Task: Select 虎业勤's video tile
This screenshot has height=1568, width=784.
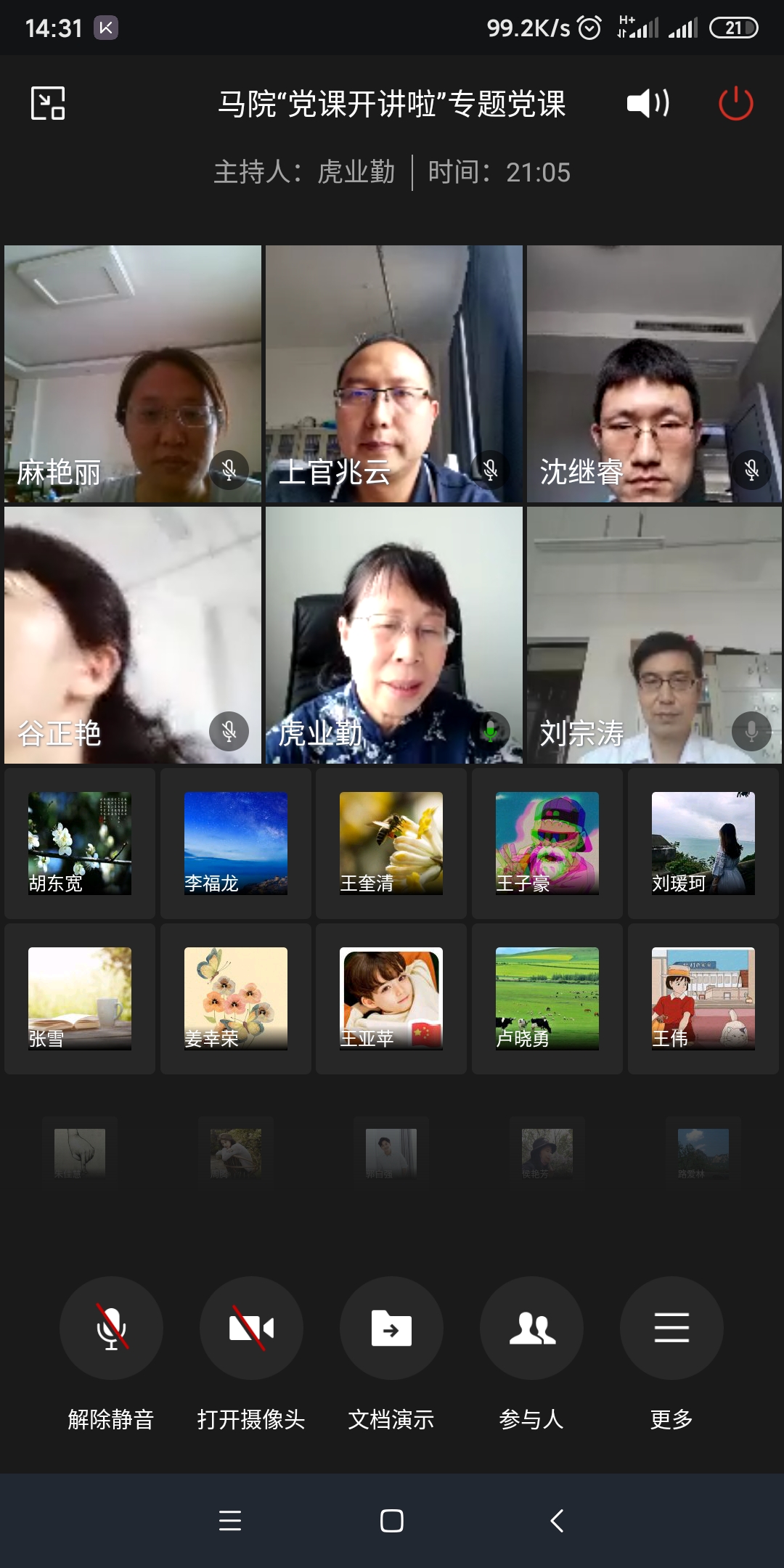Action: click(x=393, y=635)
